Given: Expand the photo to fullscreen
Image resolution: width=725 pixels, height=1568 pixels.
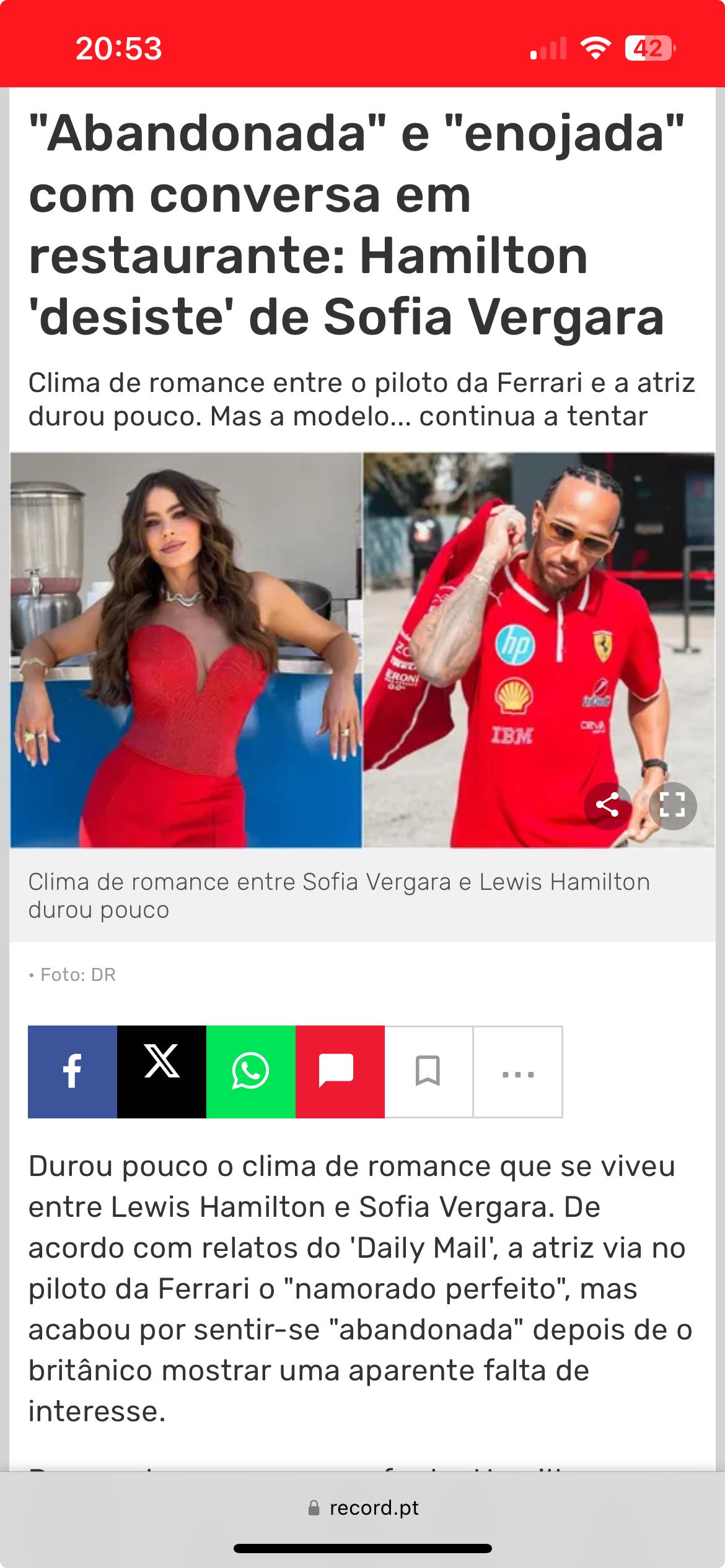Looking at the screenshot, I should click(672, 806).
